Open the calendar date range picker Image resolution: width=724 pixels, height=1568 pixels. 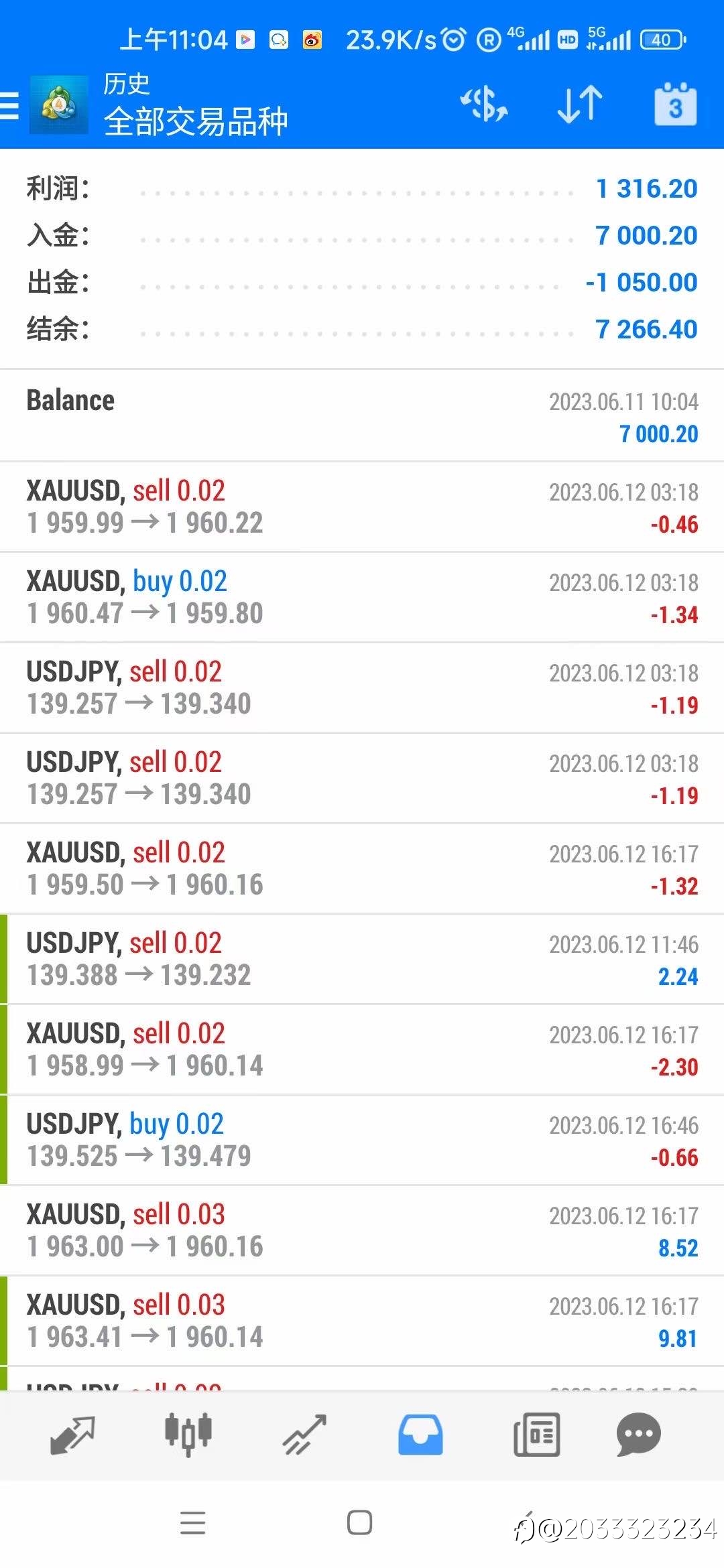(x=675, y=104)
